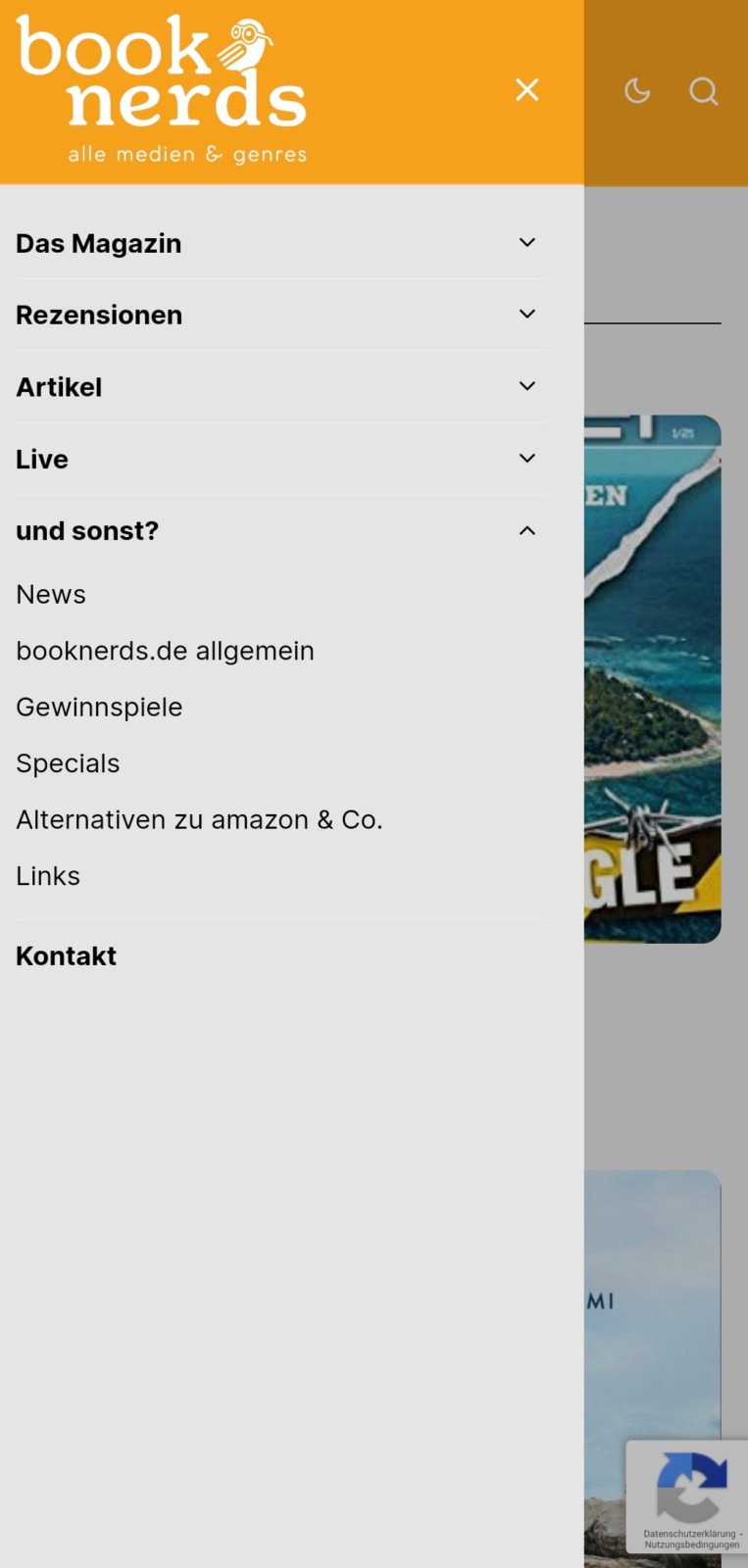
Task: Open Gewinnspiele
Action: [x=99, y=708]
